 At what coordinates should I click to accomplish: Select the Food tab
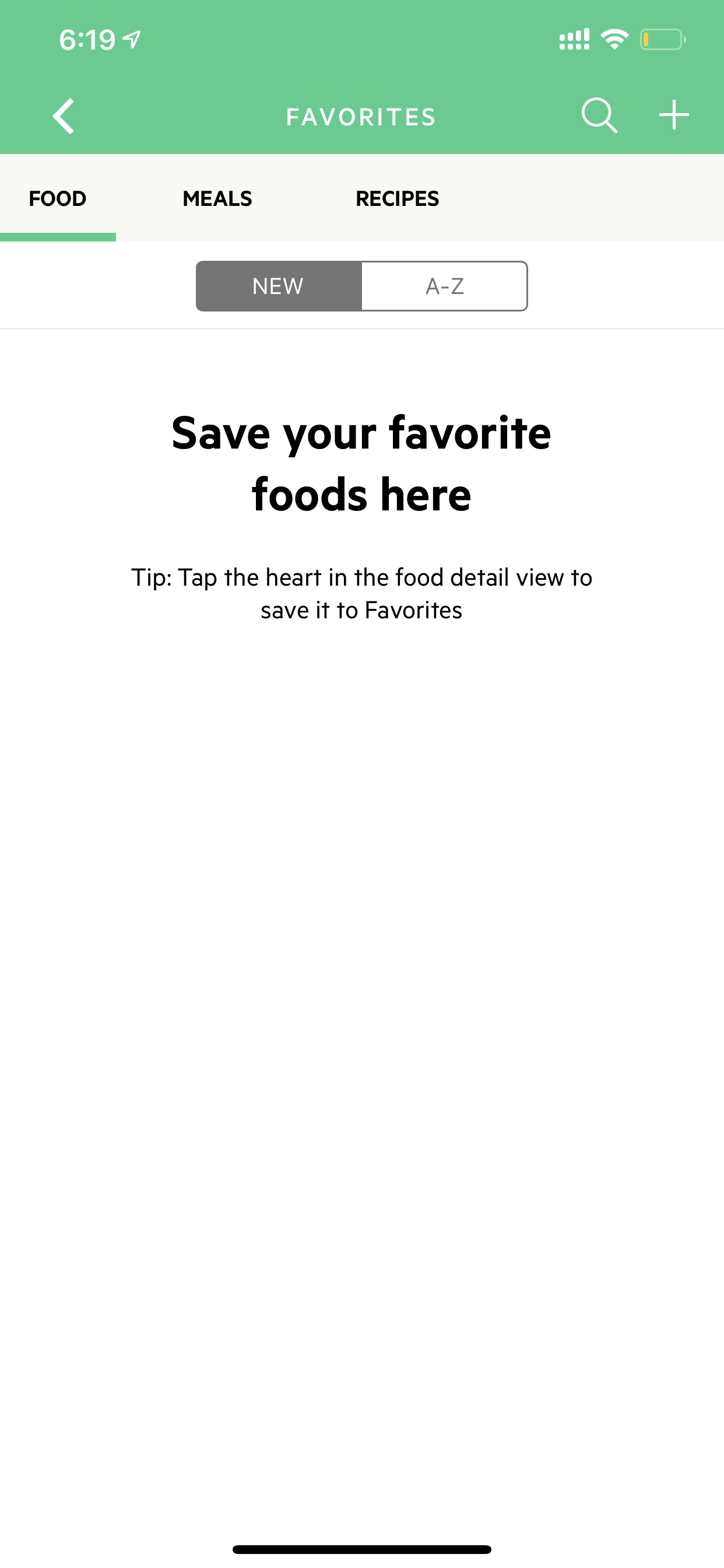click(58, 198)
